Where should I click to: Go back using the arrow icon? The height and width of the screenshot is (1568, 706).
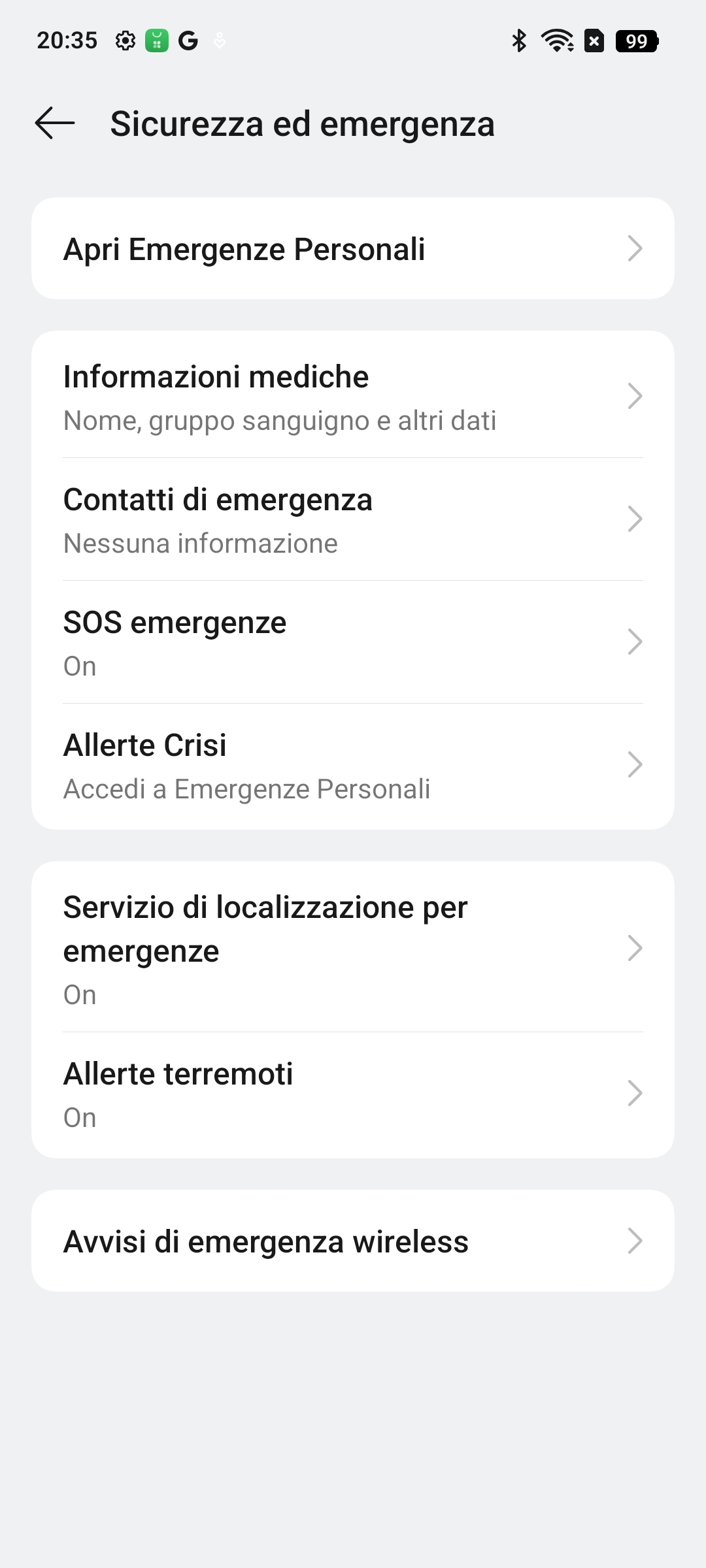point(55,123)
